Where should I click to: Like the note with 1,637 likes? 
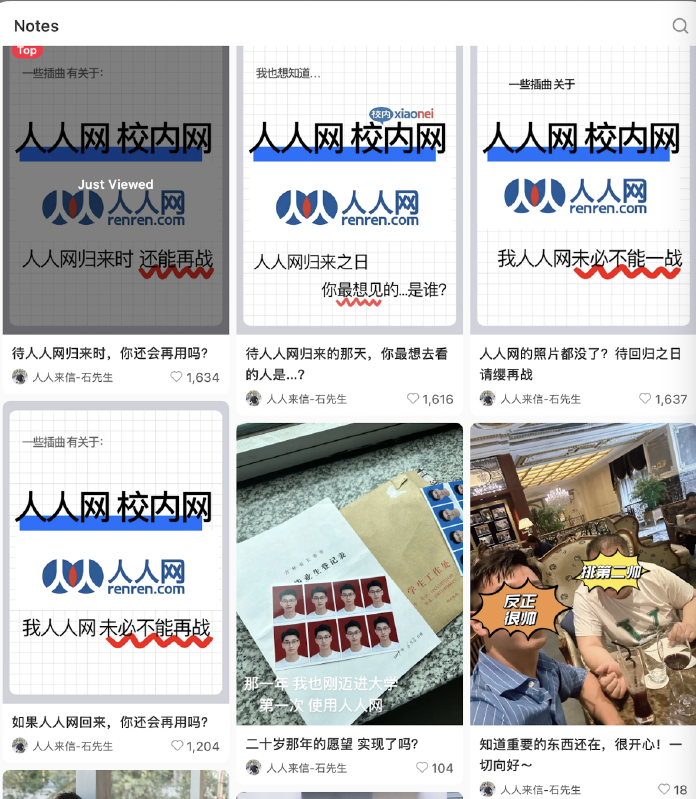[646, 399]
